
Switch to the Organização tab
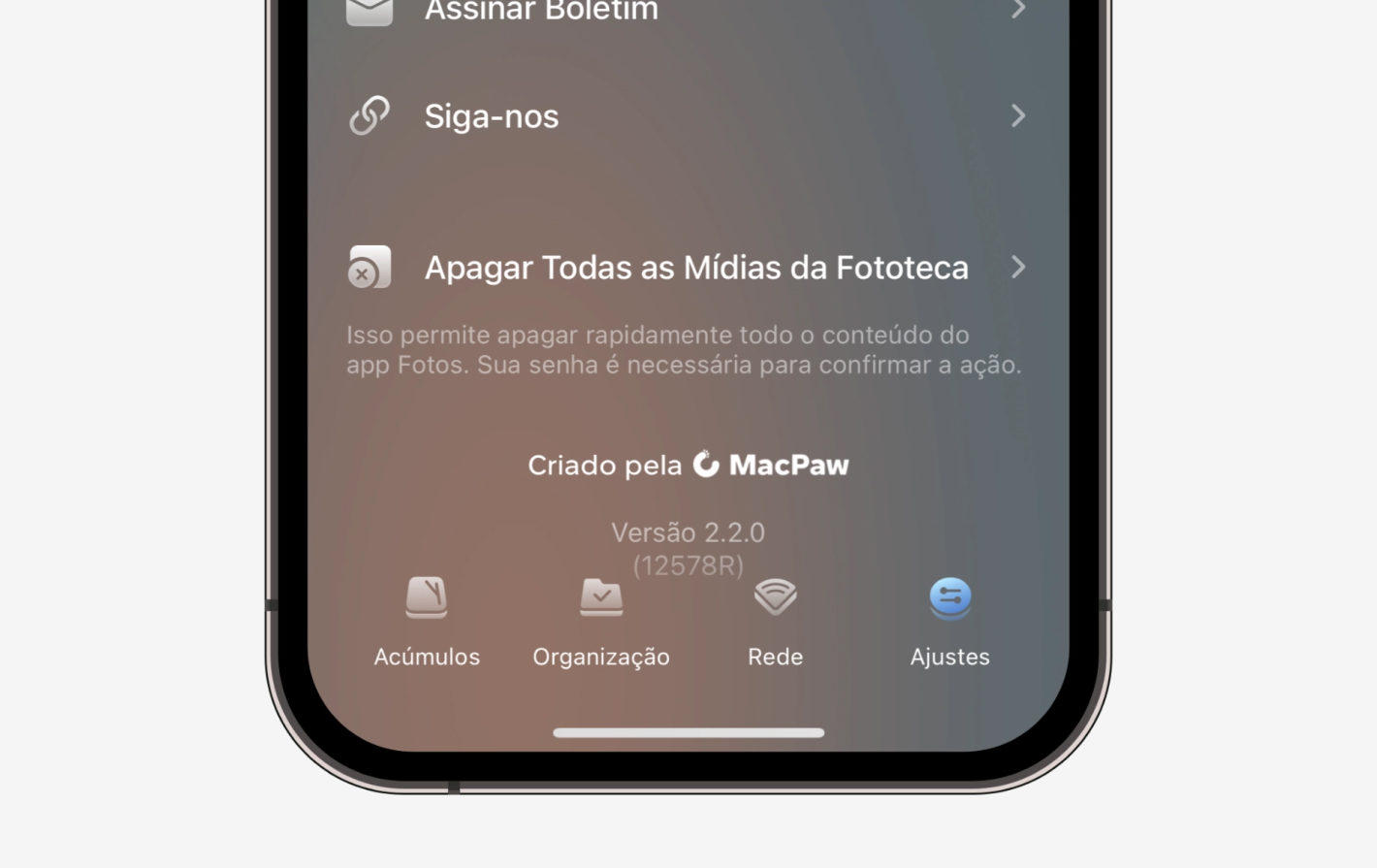pos(601,621)
